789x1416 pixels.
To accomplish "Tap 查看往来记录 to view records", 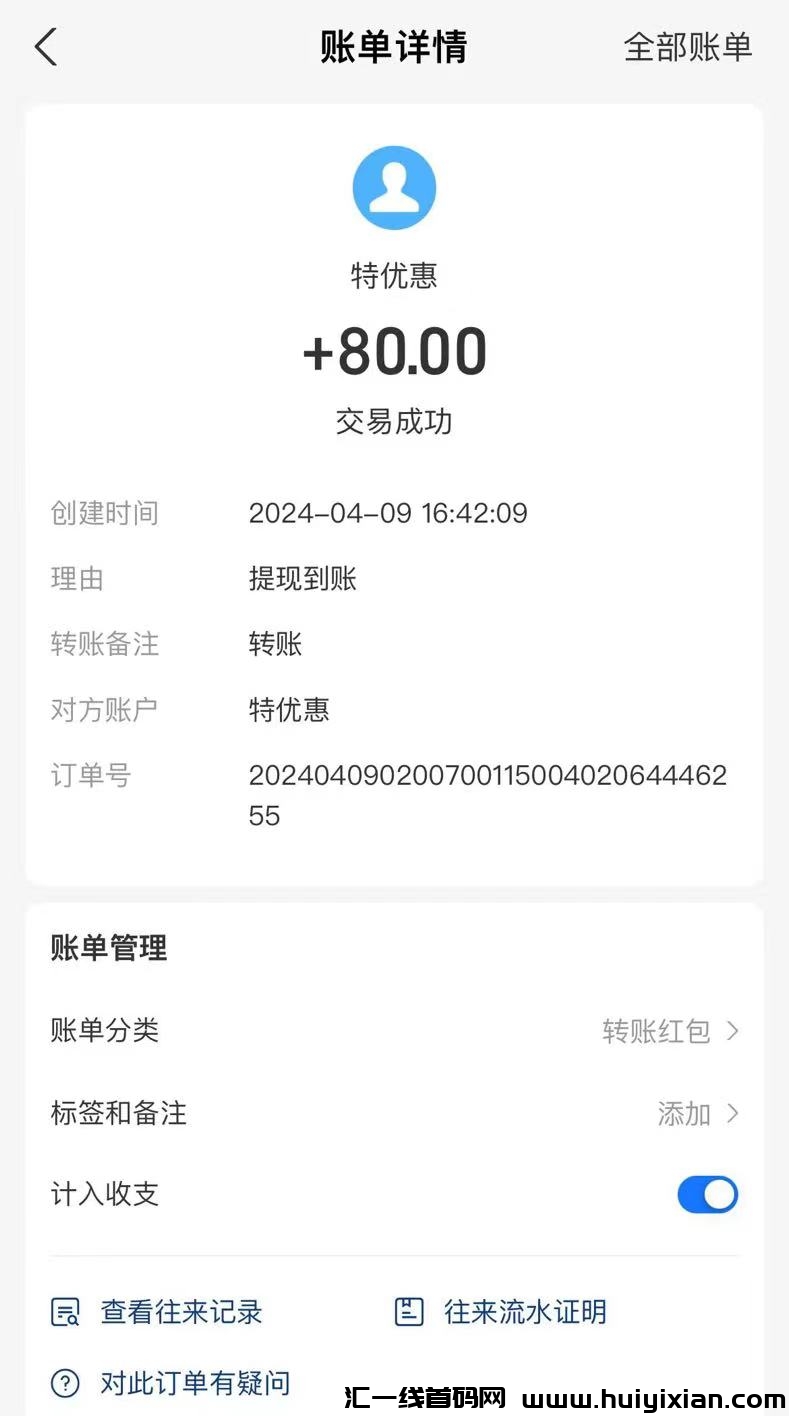I will 180,1311.
